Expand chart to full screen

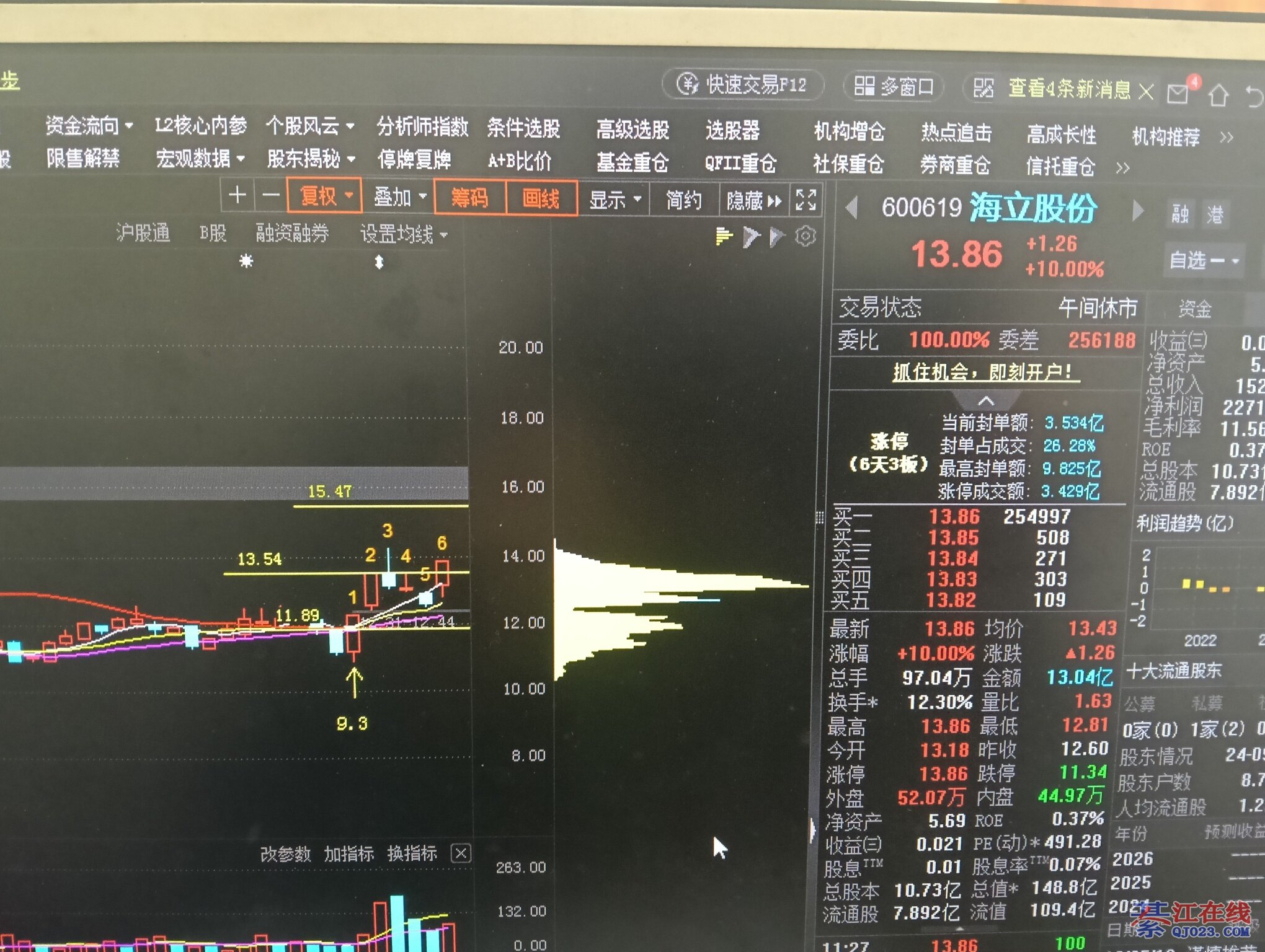pyautogui.click(x=806, y=200)
